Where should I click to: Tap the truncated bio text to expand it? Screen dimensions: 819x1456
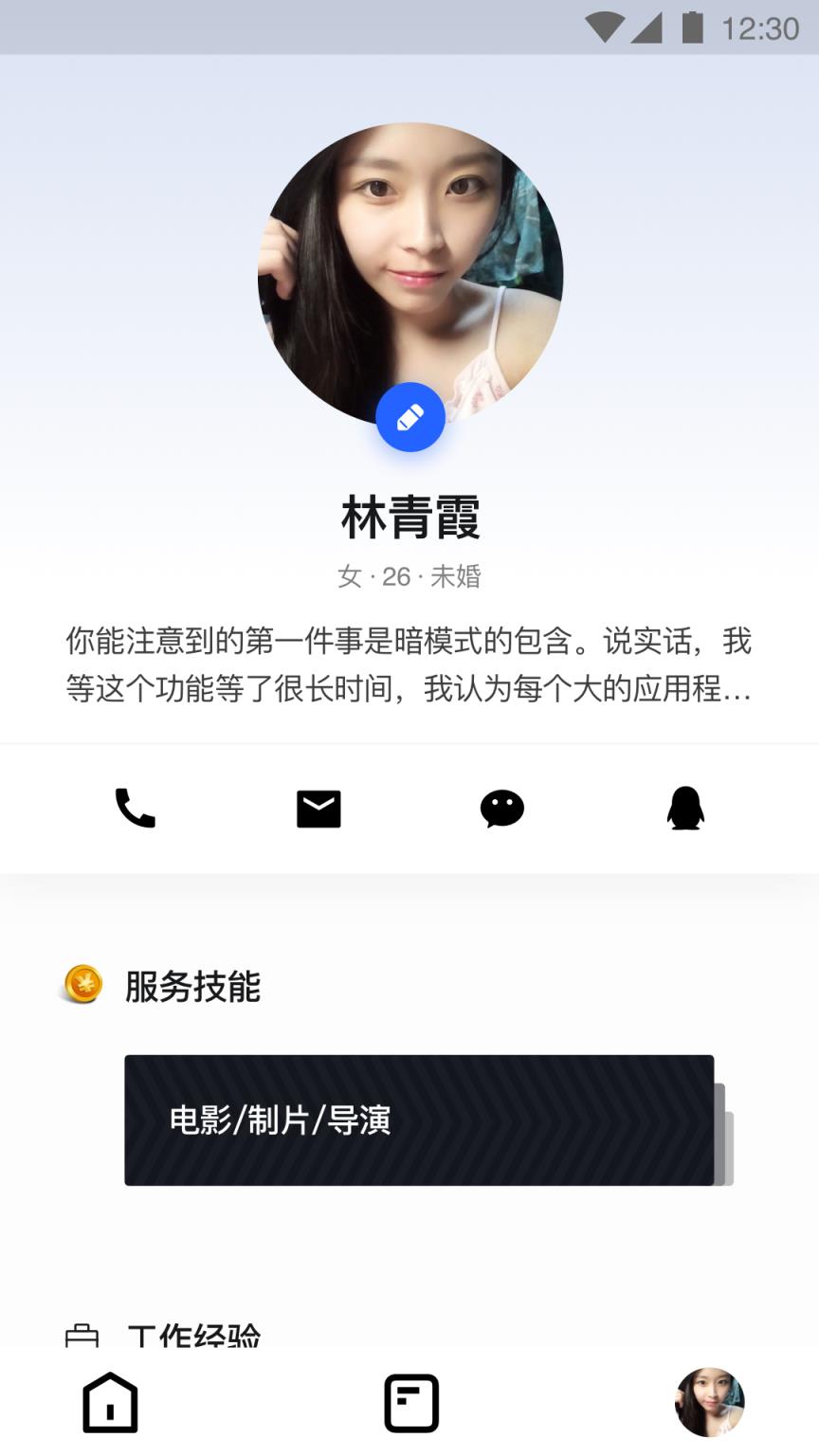pyautogui.click(x=409, y=668)
